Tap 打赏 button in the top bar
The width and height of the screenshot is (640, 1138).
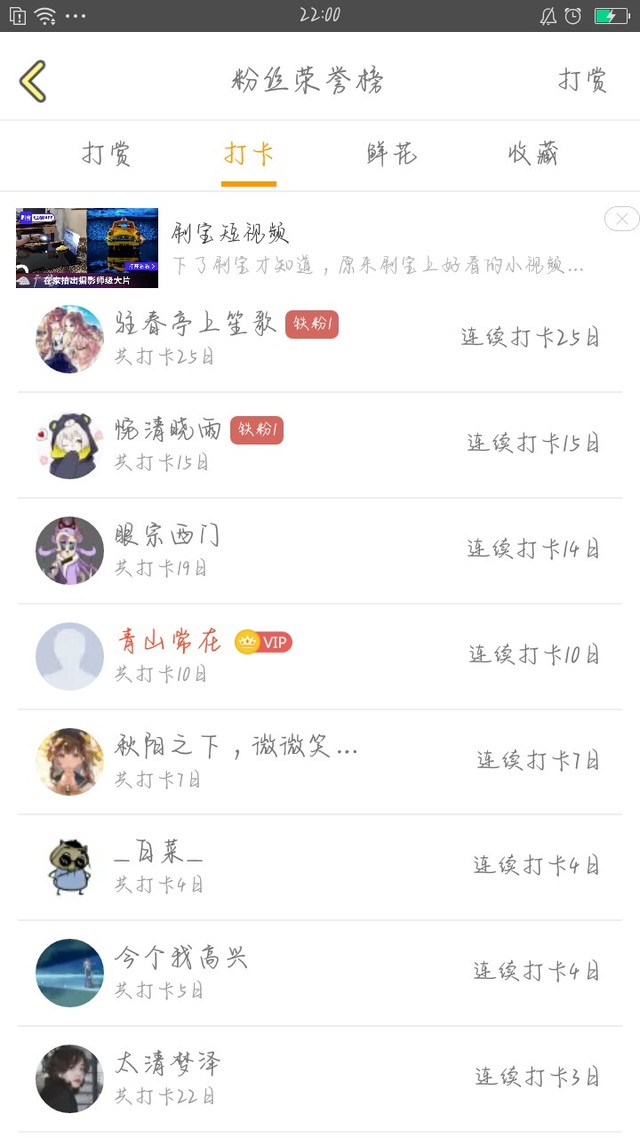583,80
